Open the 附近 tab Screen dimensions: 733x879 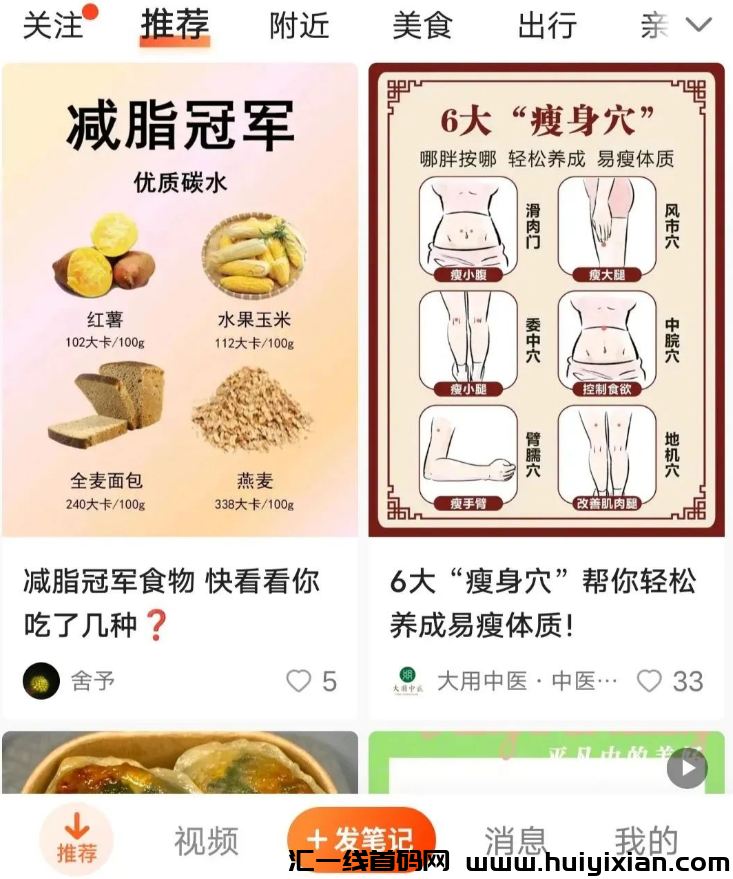[297, 27]
